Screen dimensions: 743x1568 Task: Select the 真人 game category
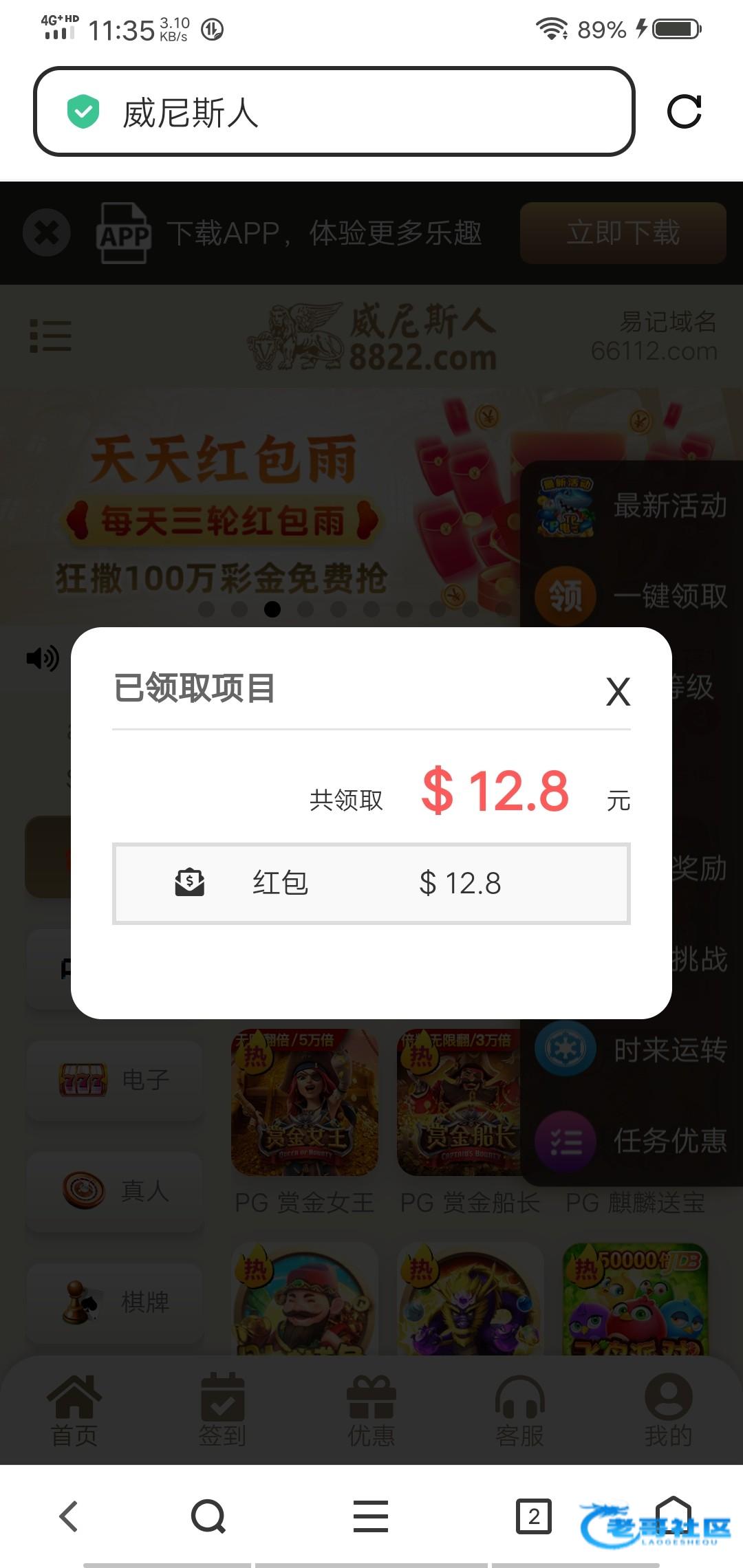click(115, 1190)
